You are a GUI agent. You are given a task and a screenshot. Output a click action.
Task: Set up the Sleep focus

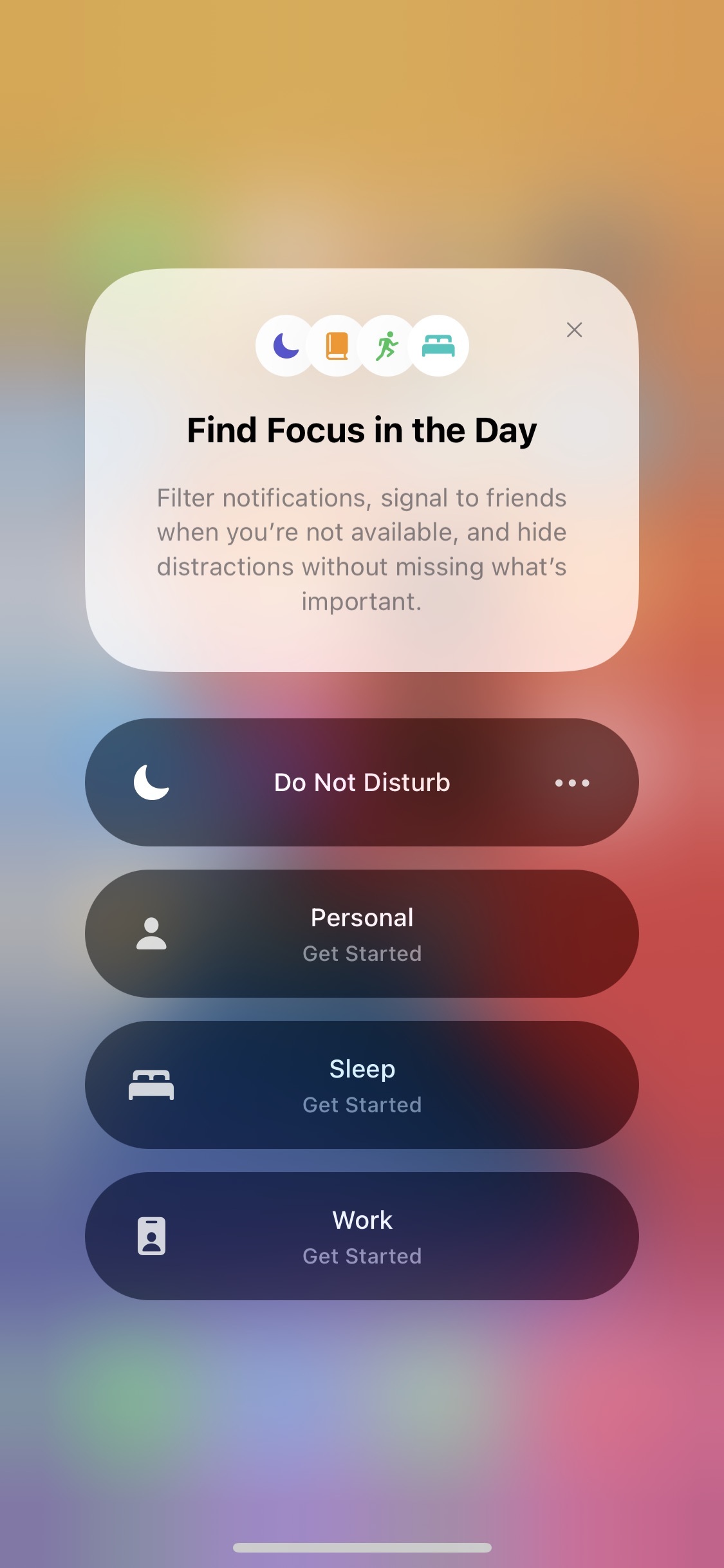[362, 1085]
